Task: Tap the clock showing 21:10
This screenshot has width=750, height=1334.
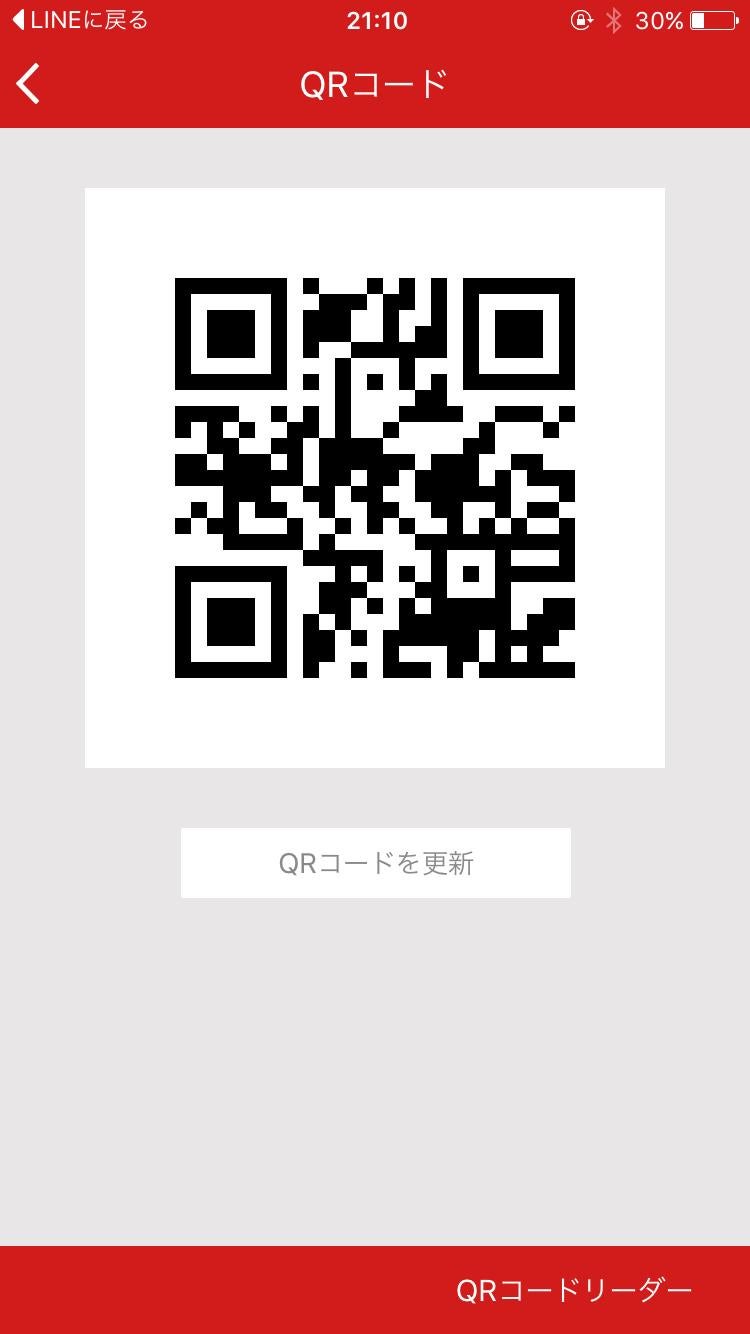Action: click(x=375, y=19)
